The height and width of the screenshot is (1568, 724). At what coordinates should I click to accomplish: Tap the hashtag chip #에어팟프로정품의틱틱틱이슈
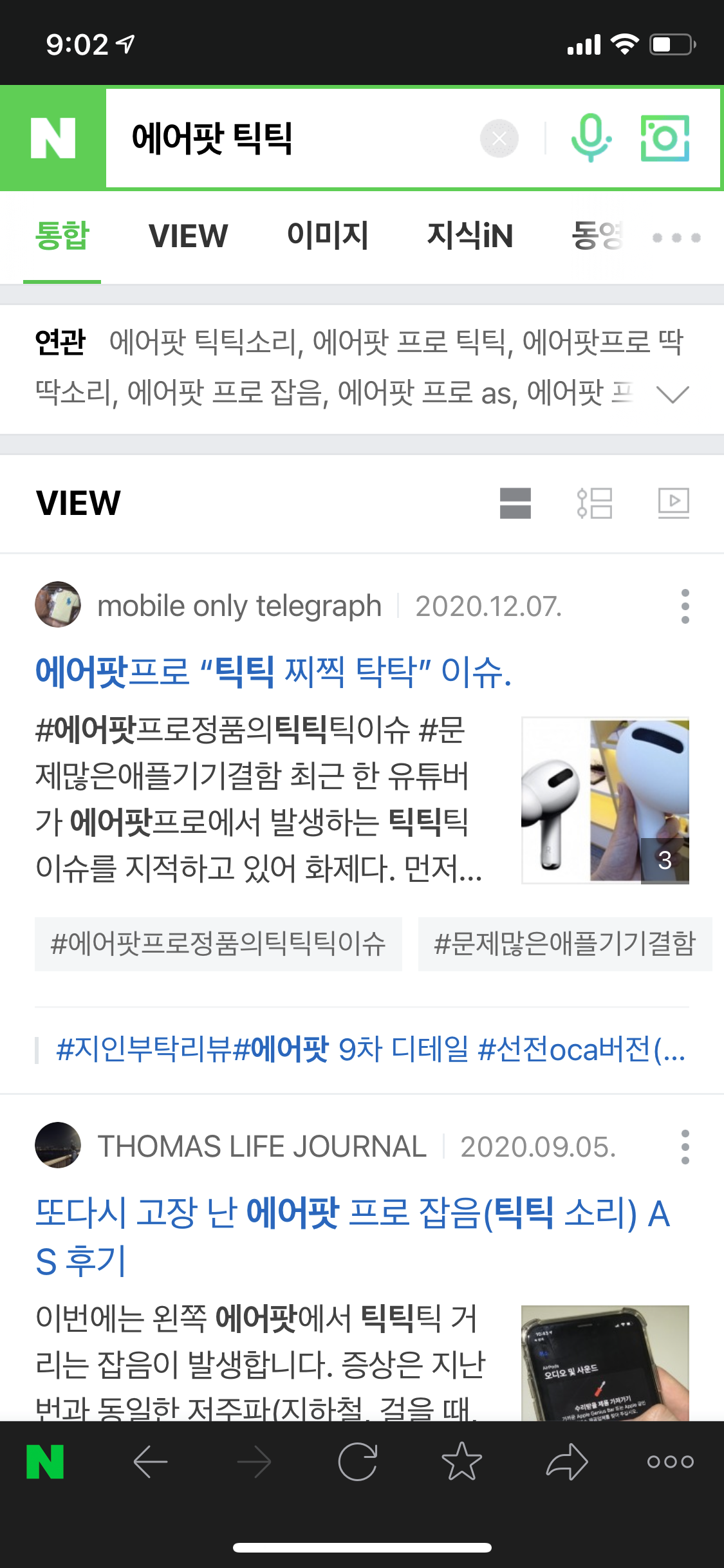(x=218, y=944)
